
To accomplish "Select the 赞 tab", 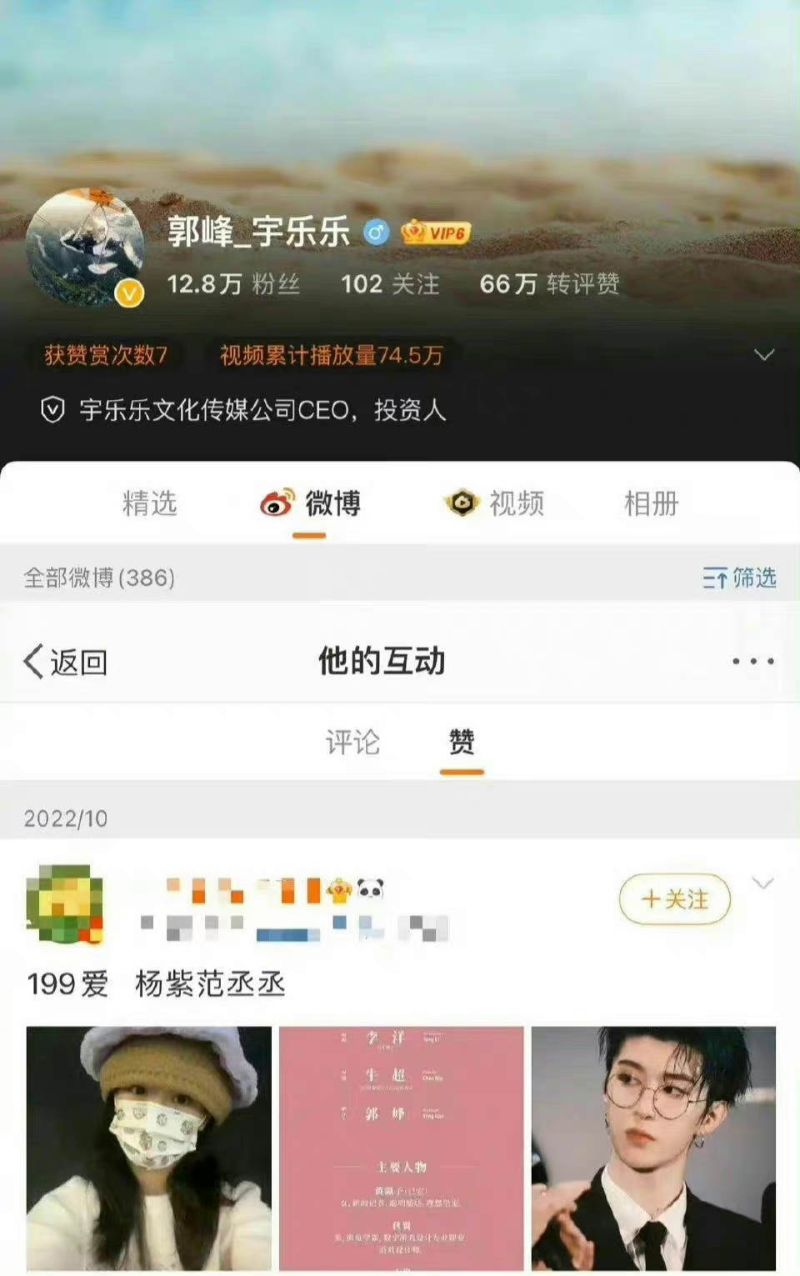I will [461, 742].
